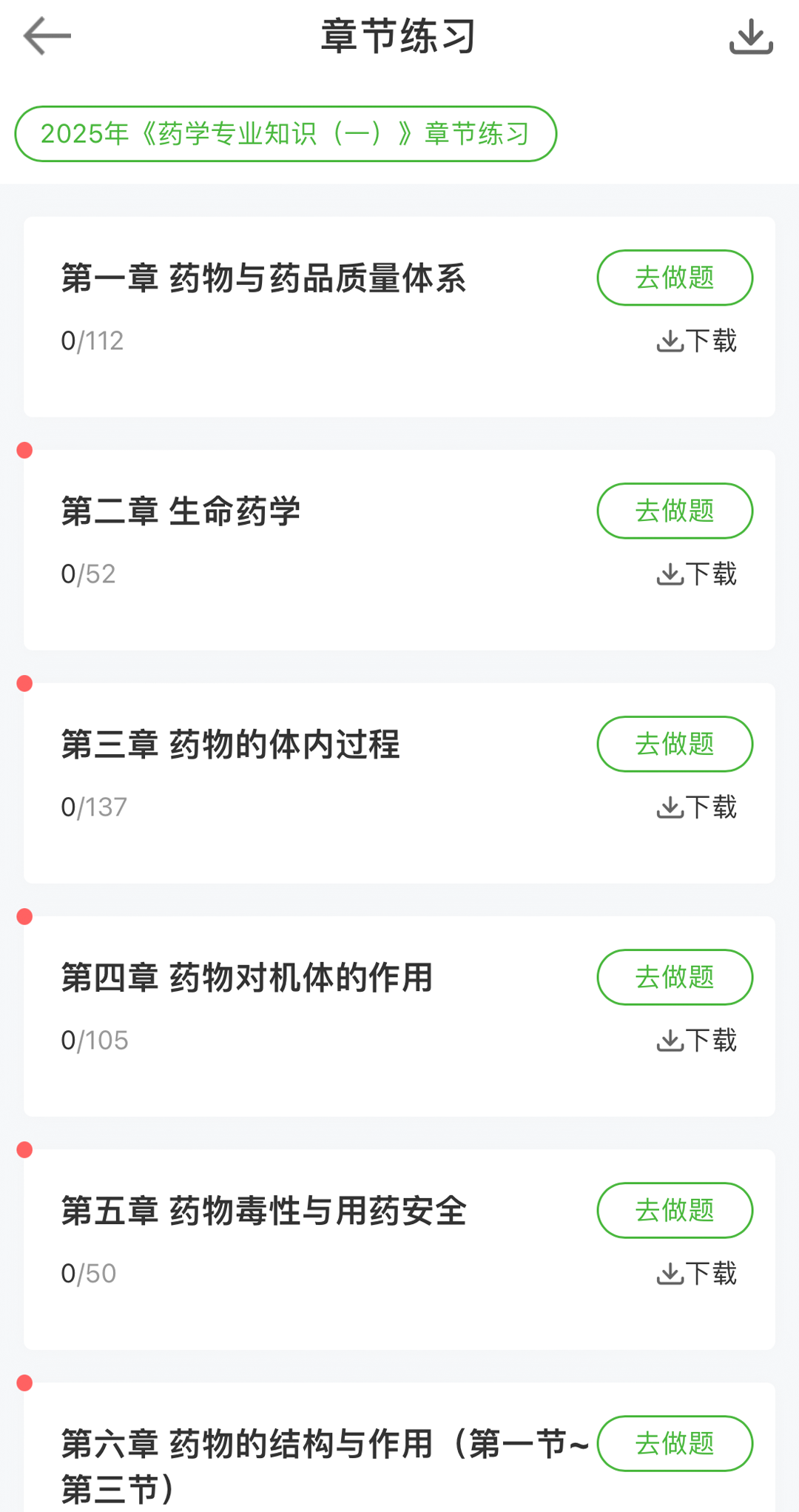Practice 第五章 药物毒性与用药安全 via 去做题

[x=675, y=1210]
